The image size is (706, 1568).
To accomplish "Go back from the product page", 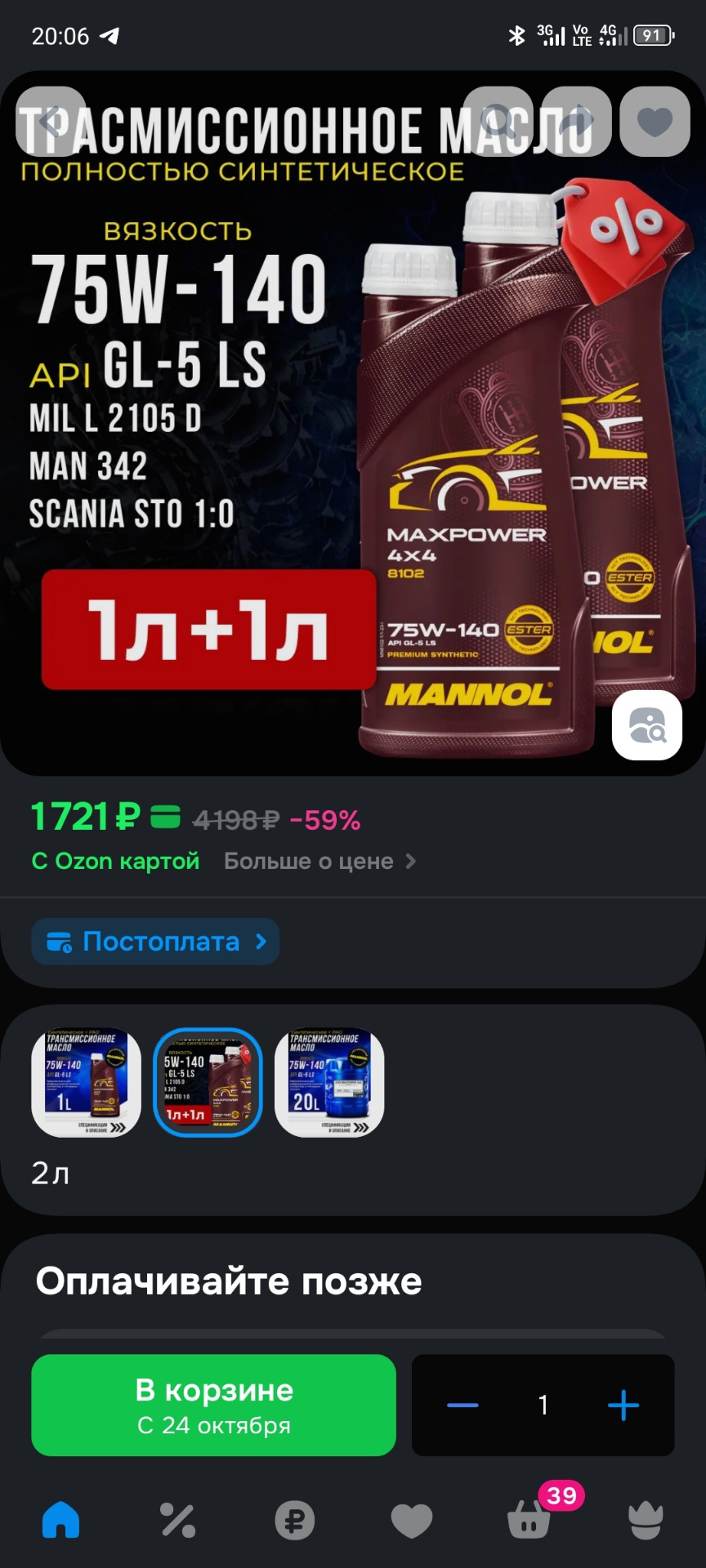I will point(51,122).
